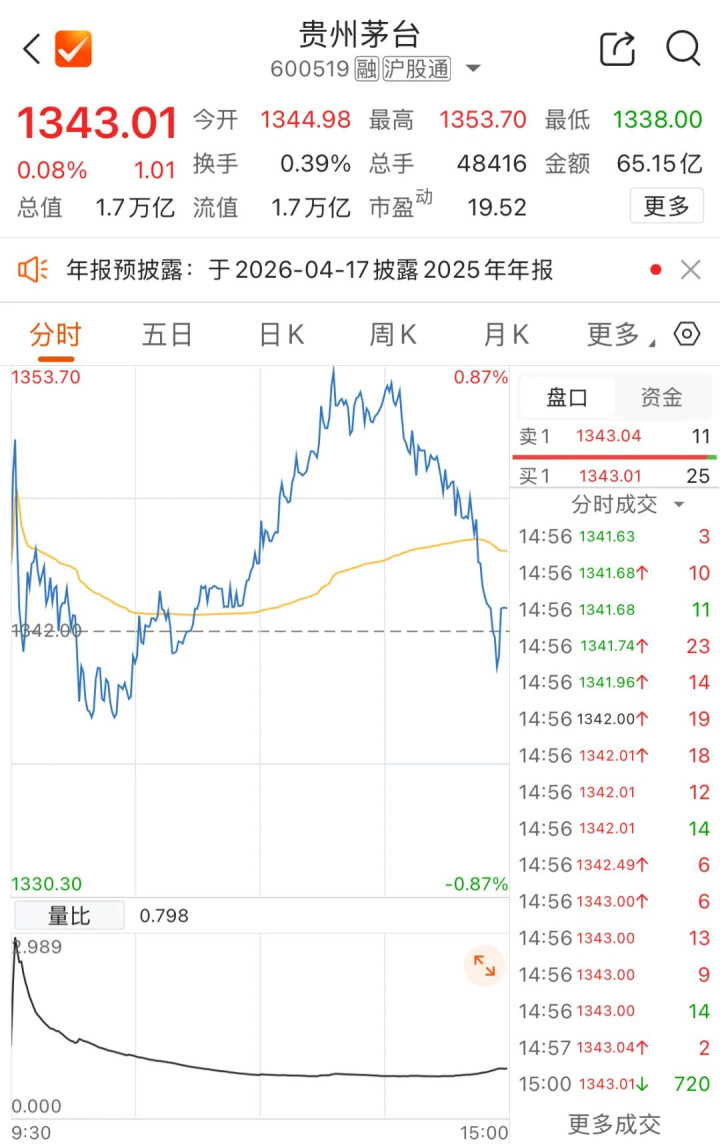The height and width of the screenshot is (1144, 720).
Task: Expand the stock title dropdown arrow
Action: (473, 69)
